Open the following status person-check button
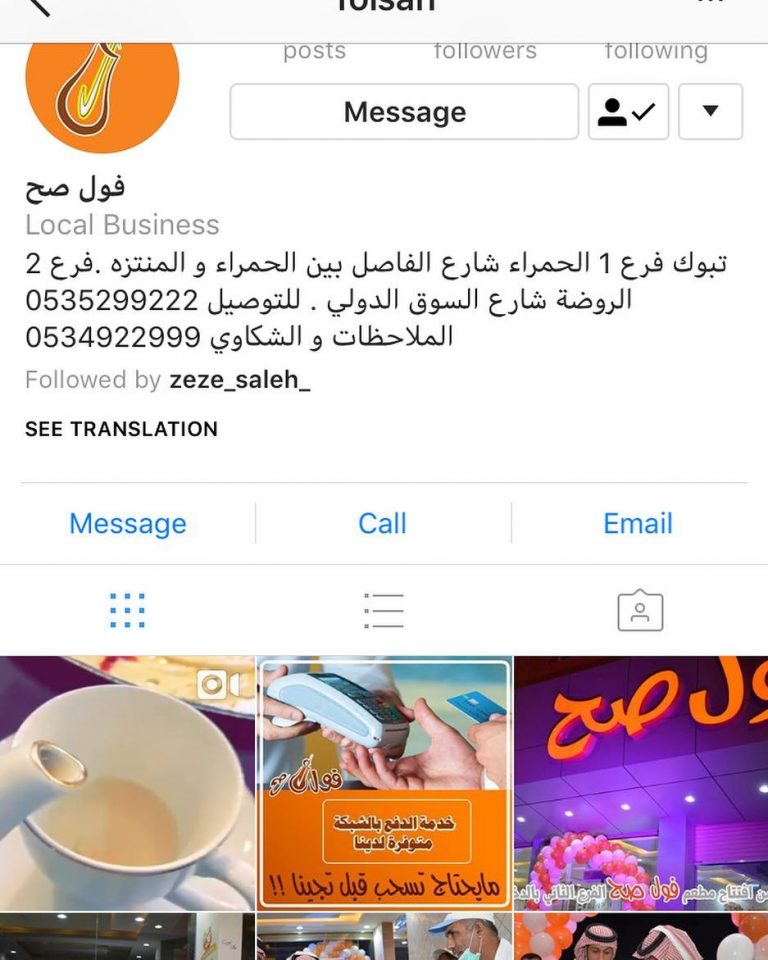This screenshot has width=768, height=960. coord(627,112)
